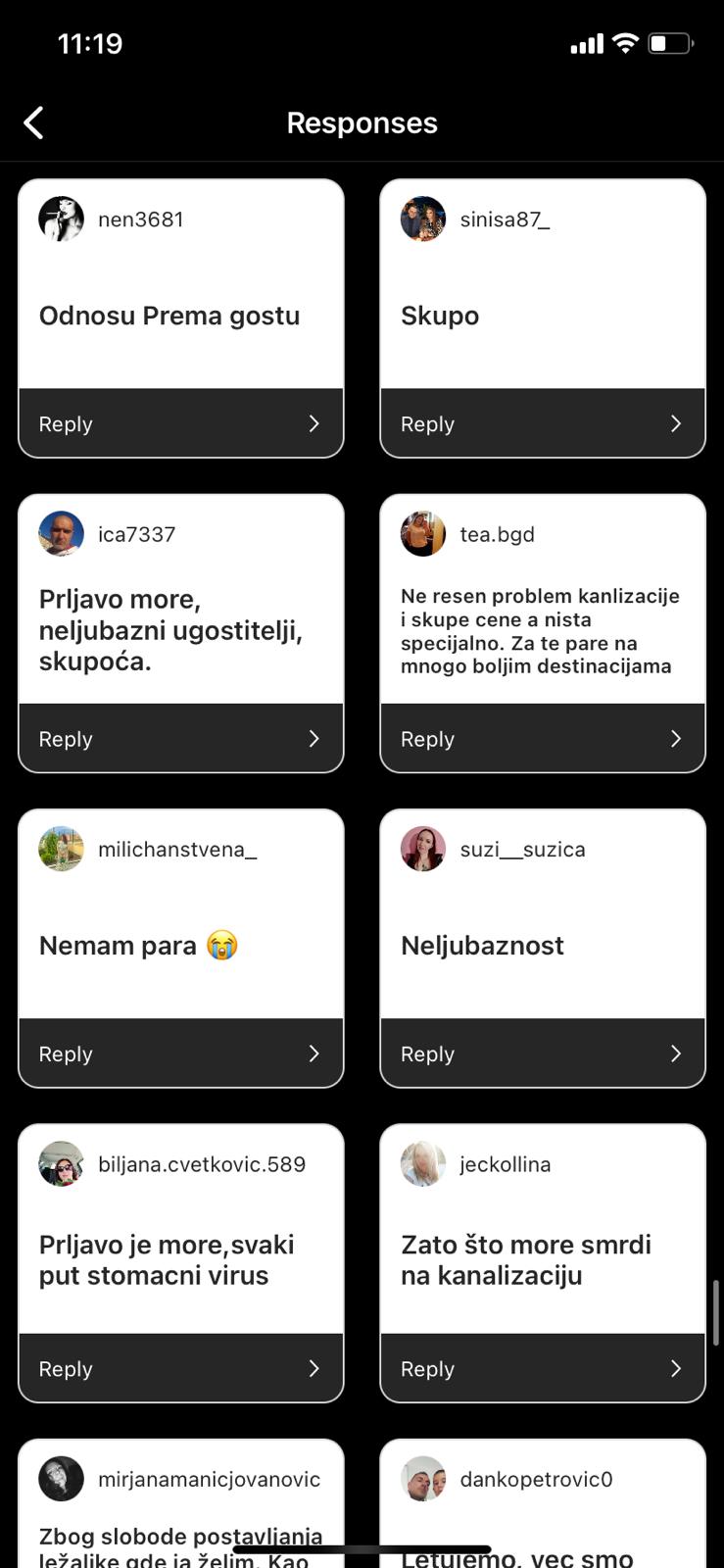Go back from the Responses screen
The image size is (724, 1568).
point(34,123)
